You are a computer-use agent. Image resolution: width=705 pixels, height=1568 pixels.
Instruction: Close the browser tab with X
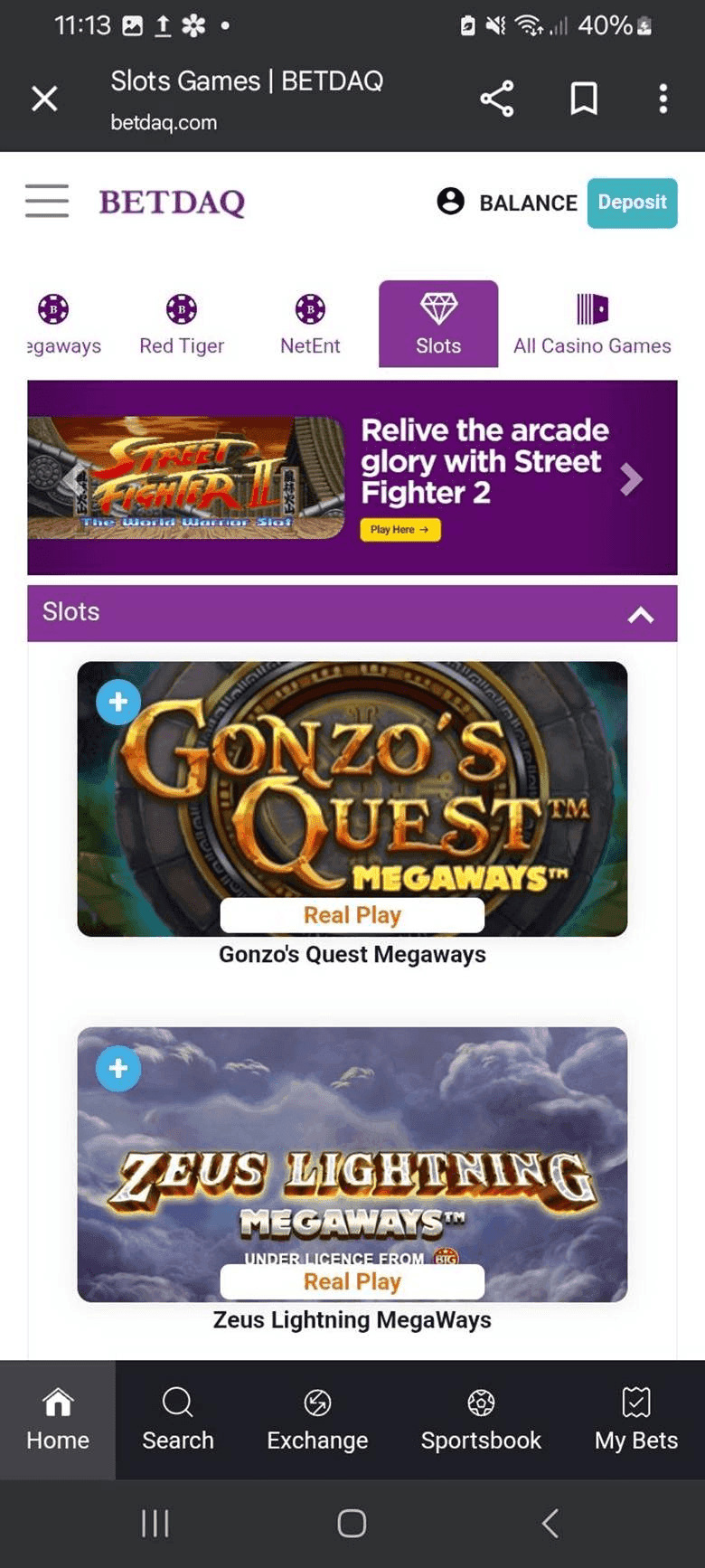[x=44, y=99]
